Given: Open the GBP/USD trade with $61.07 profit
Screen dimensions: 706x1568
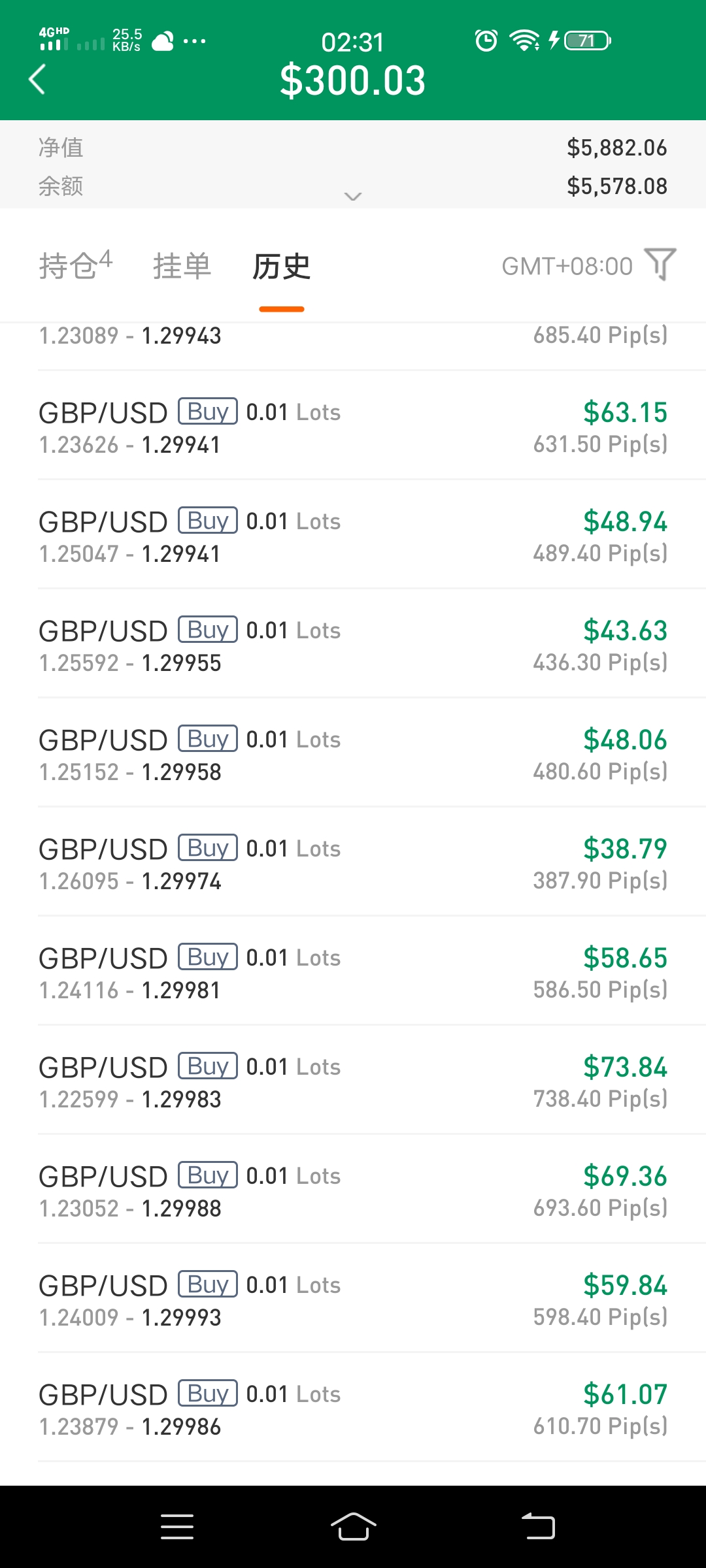Looking at the screenshot, I should 353,1408.
